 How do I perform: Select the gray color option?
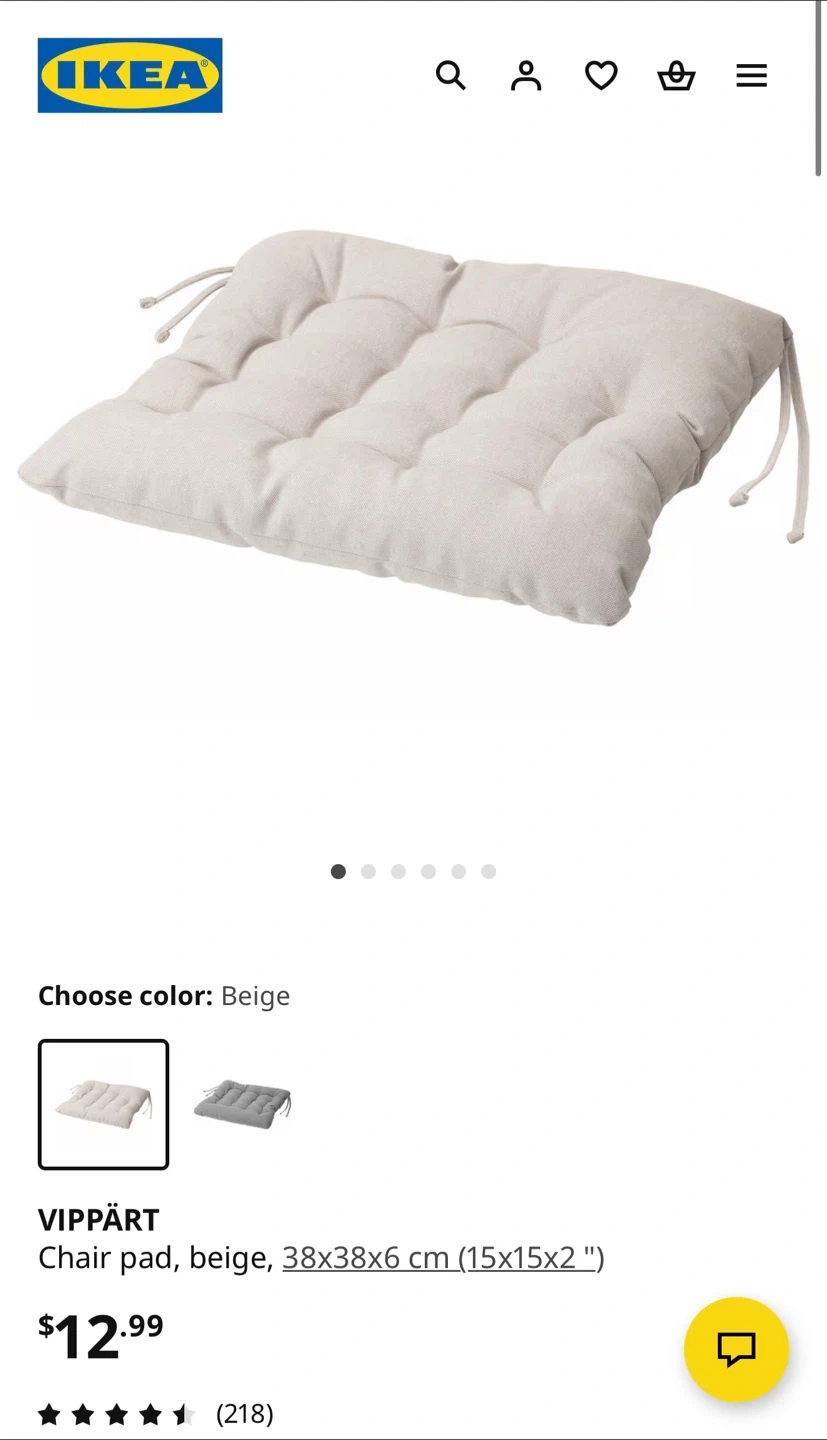click(242, 1104)
